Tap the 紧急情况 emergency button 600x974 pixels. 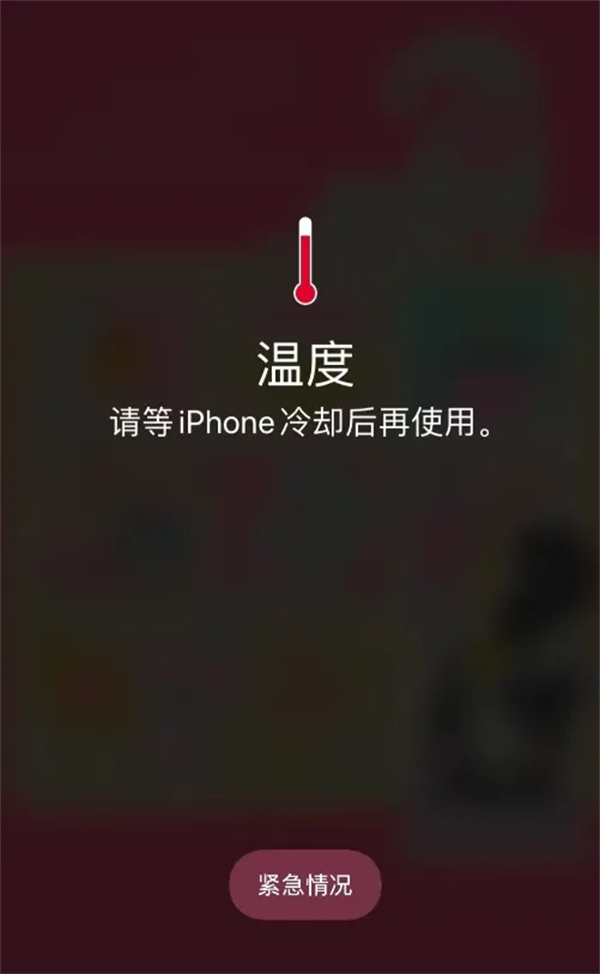click(305, 885)
